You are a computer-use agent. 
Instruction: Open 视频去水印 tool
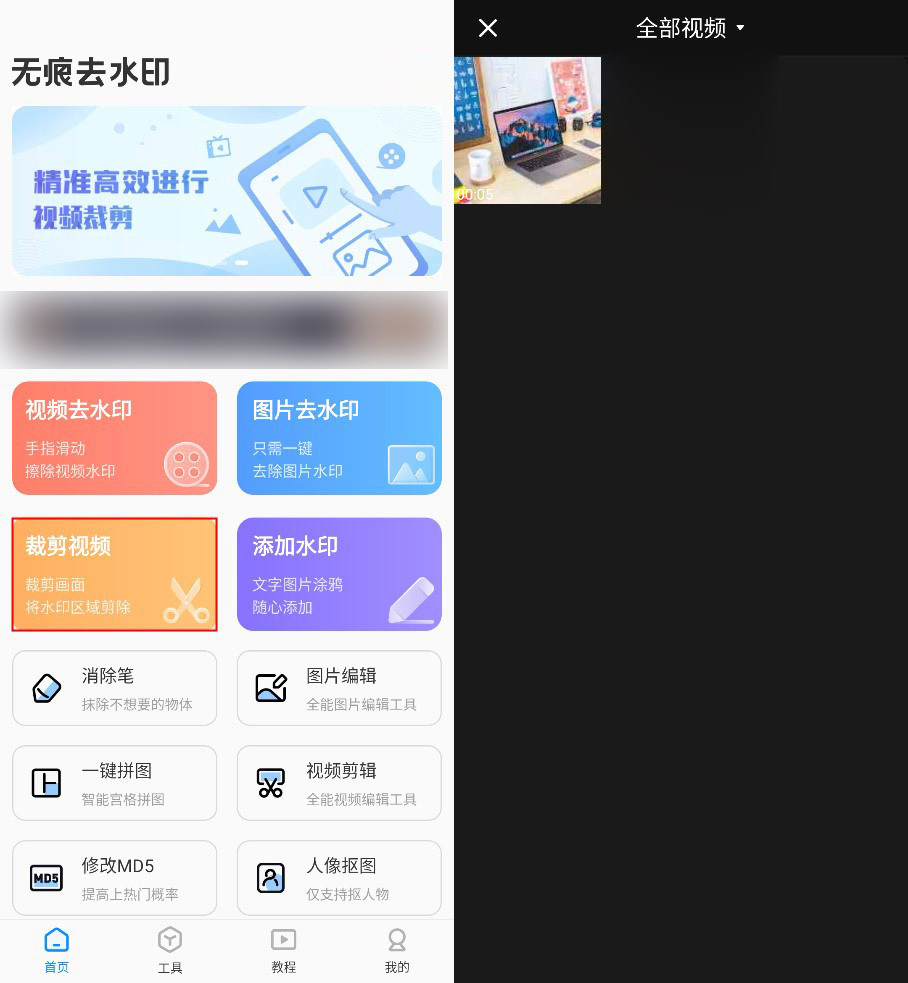114,438
